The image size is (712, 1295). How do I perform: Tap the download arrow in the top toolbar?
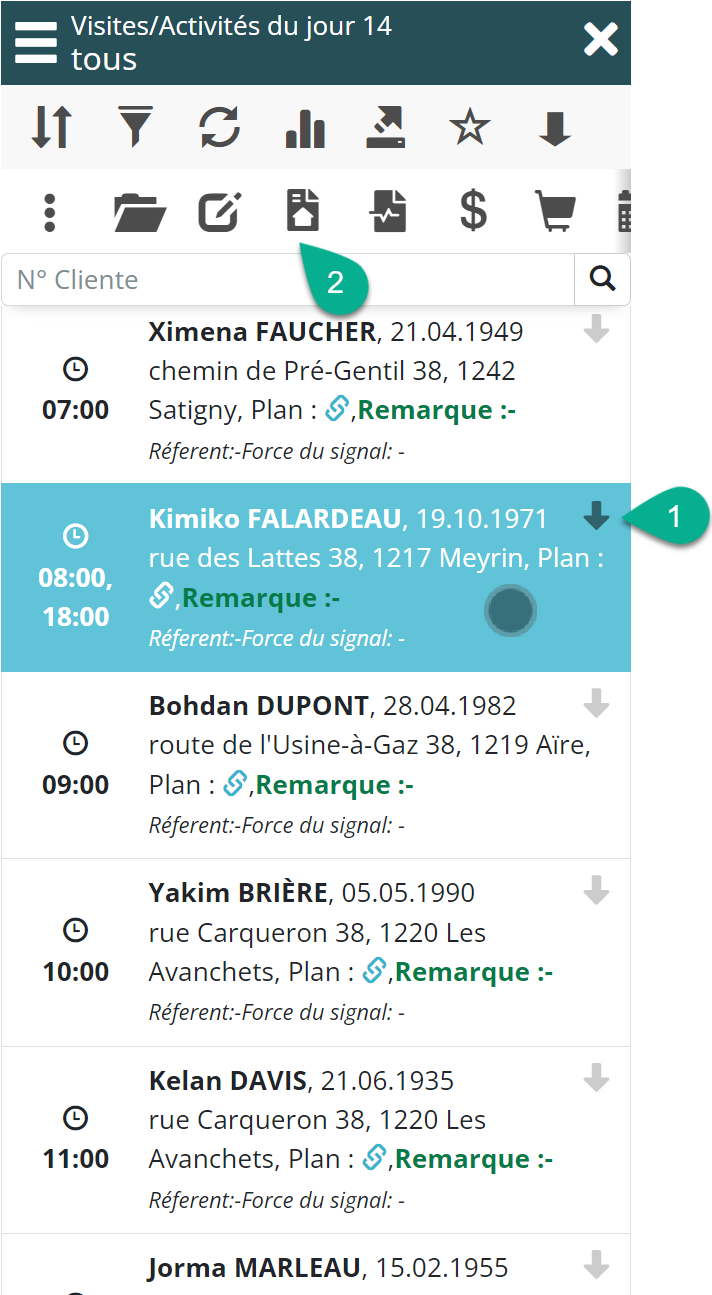tap(555, 128)
